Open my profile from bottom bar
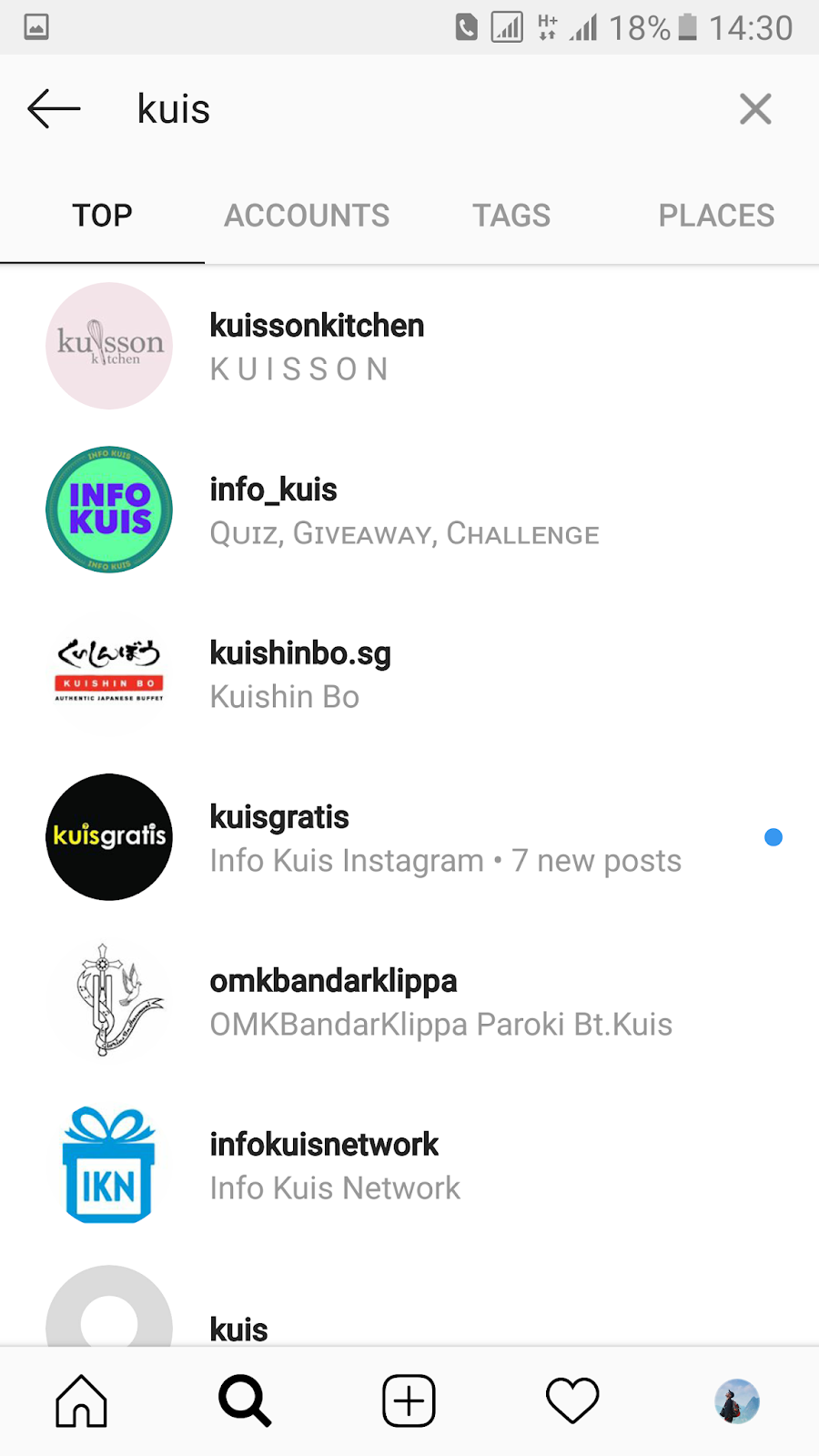The width and height of the screenshot is (819, 1456). click(736, 1401)
